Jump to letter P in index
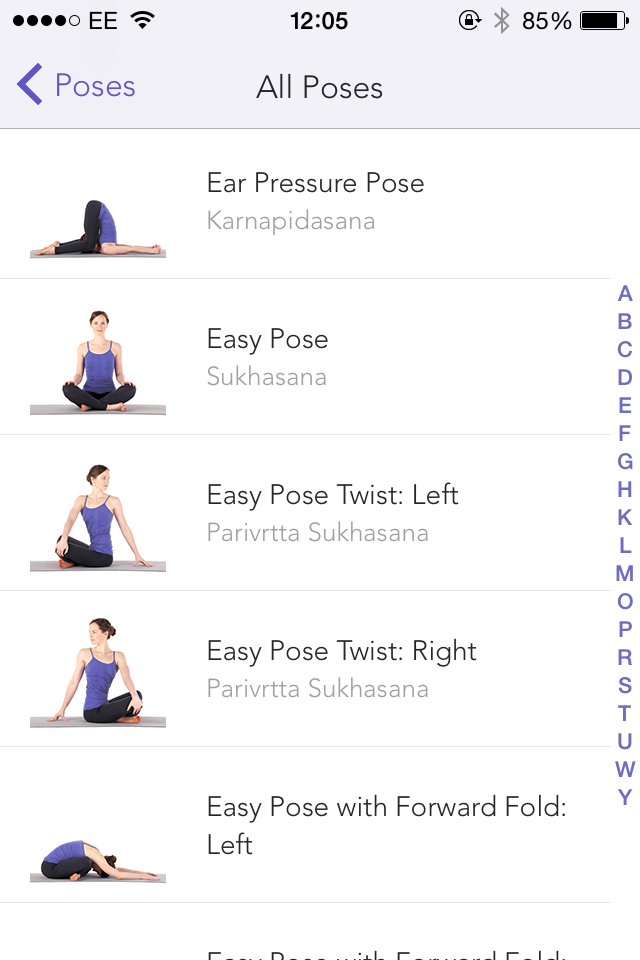The image size is (640, 960). 625,630
